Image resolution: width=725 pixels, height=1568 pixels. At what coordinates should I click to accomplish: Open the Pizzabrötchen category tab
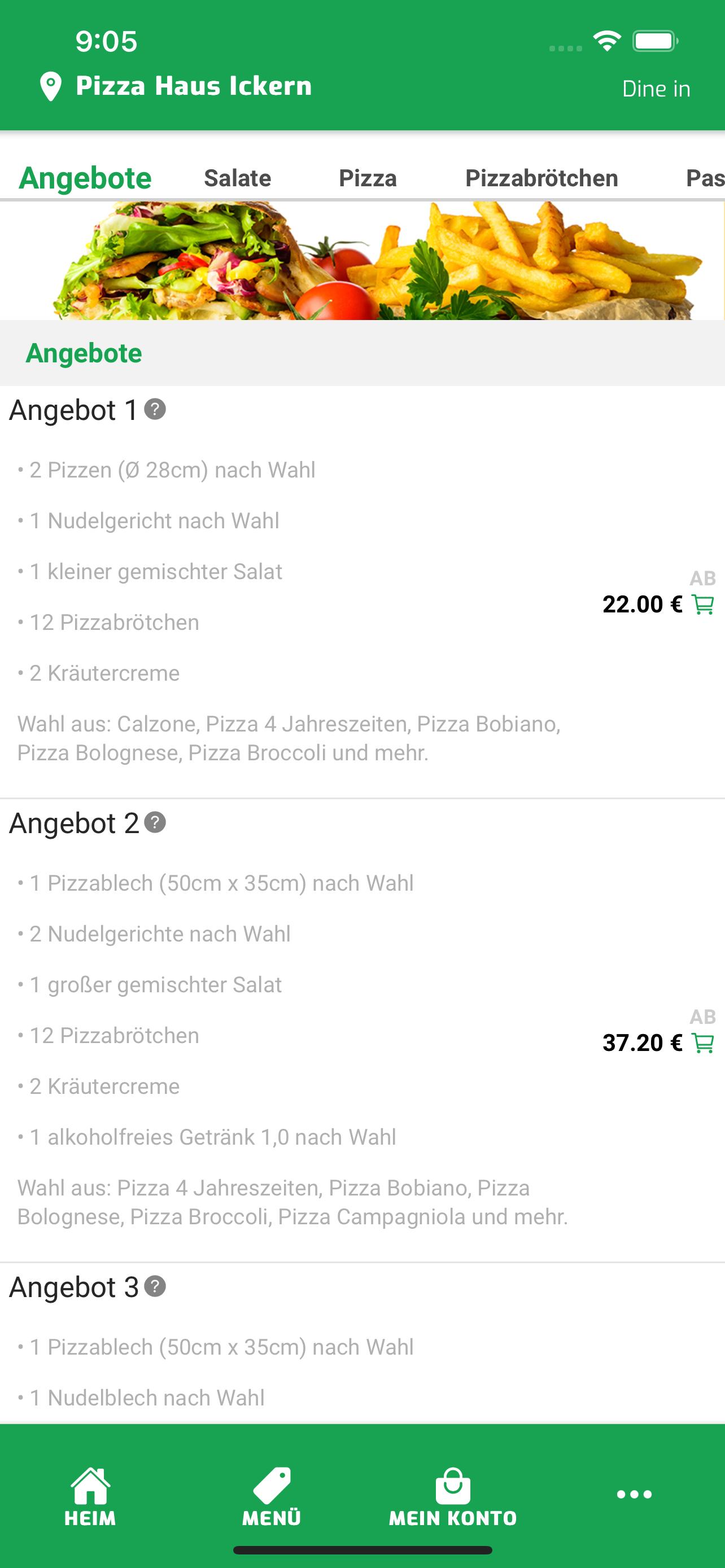pos(541,178)
